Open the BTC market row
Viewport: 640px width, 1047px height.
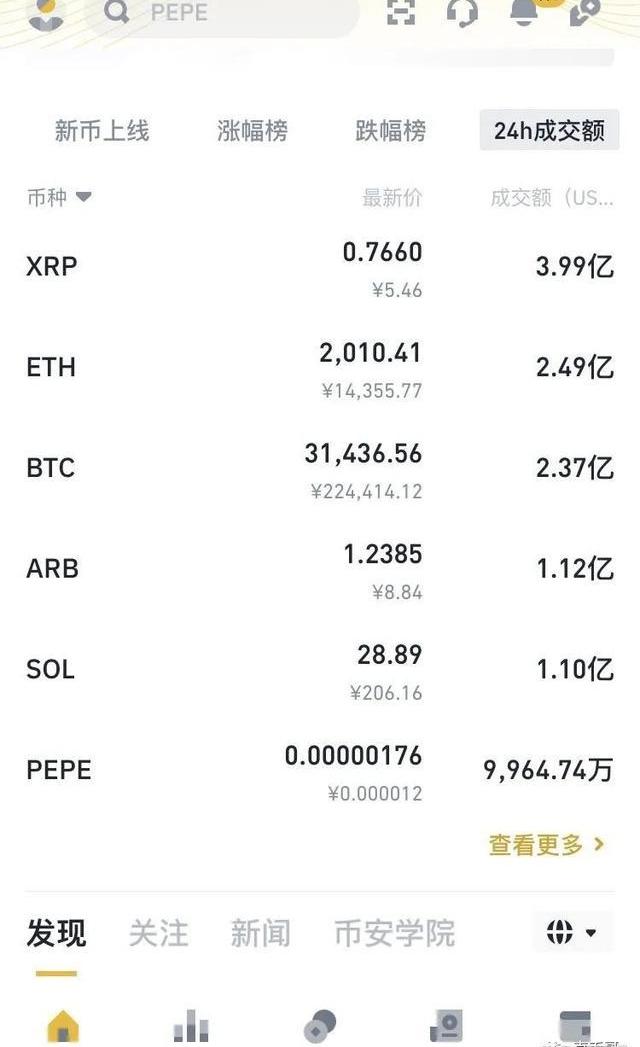[320, 469]
